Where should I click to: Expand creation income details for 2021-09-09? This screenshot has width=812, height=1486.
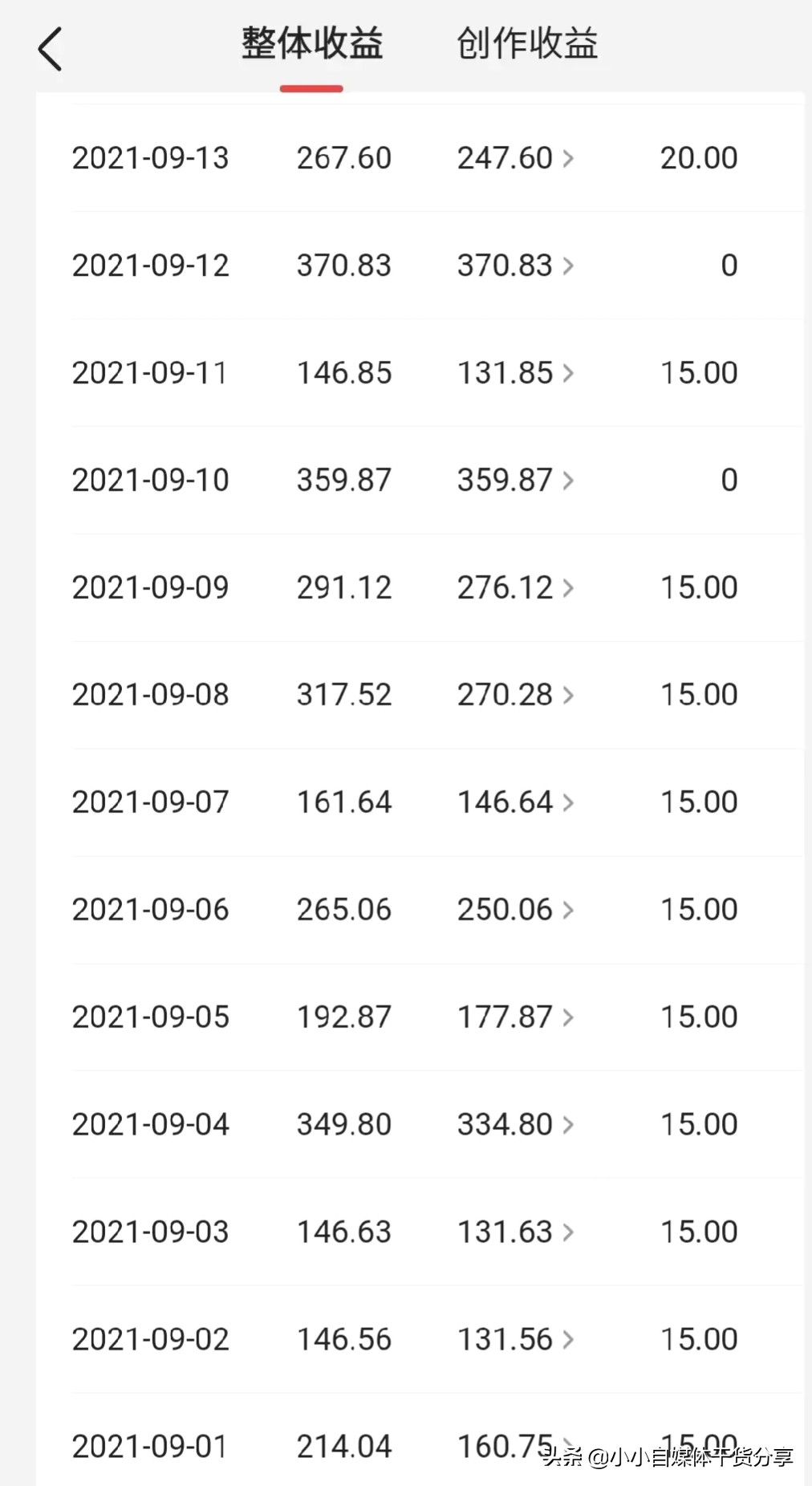point(570,587)
